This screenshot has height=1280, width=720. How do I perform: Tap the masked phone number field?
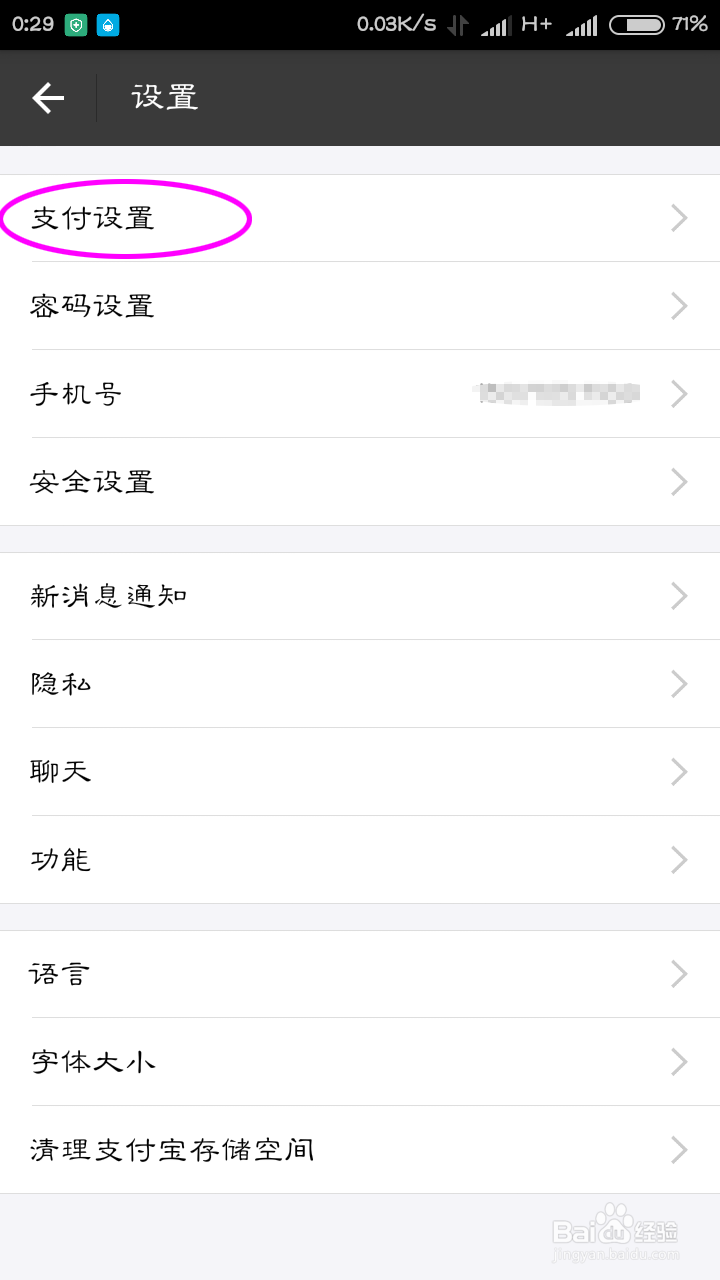click(x=555, y=394)
